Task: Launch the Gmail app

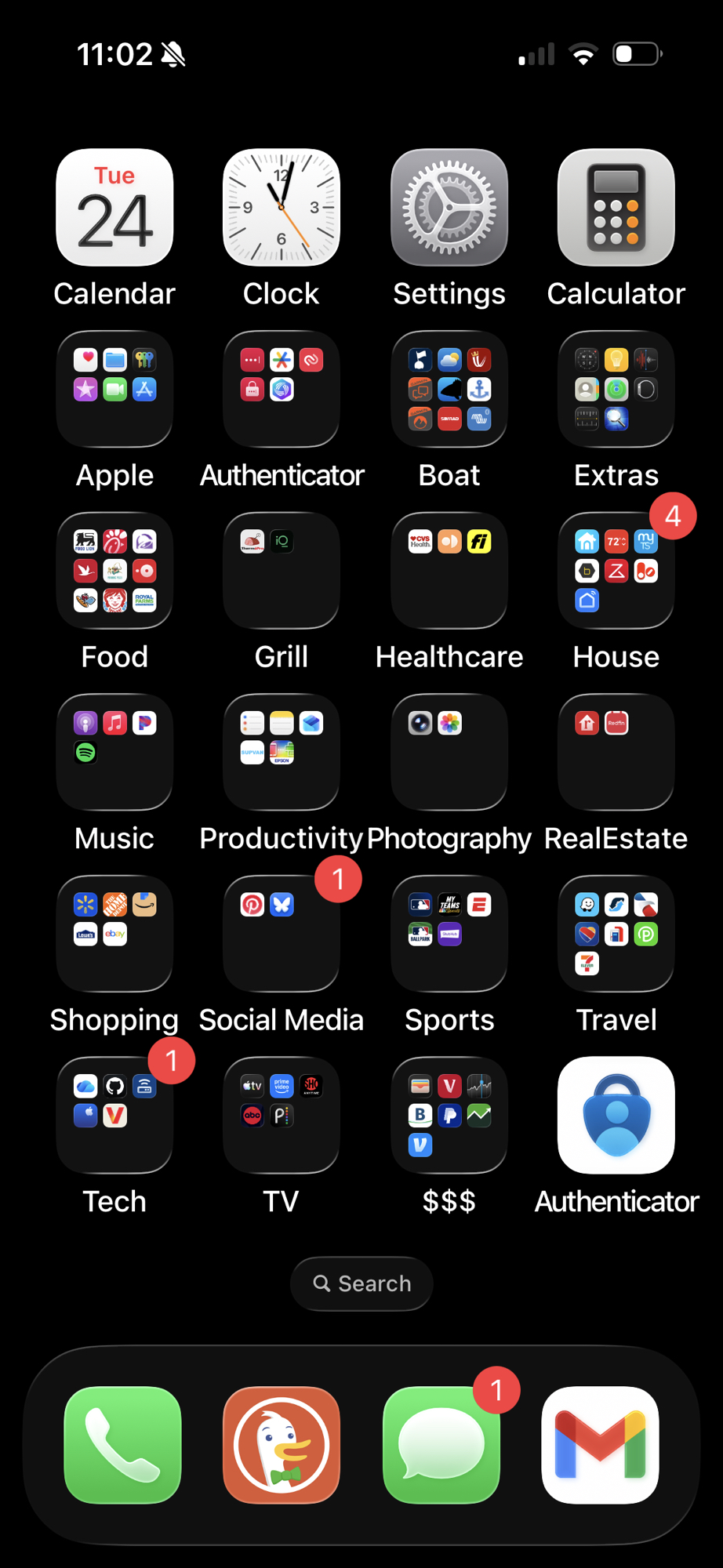Action: point(601,1445)
